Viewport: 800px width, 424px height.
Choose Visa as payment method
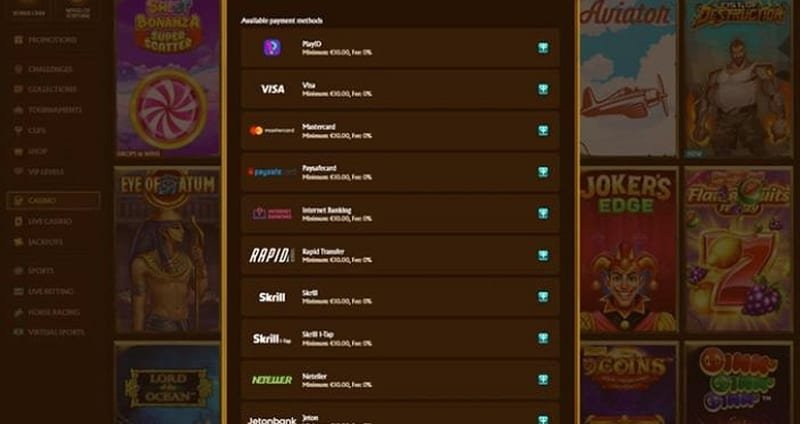400,89
